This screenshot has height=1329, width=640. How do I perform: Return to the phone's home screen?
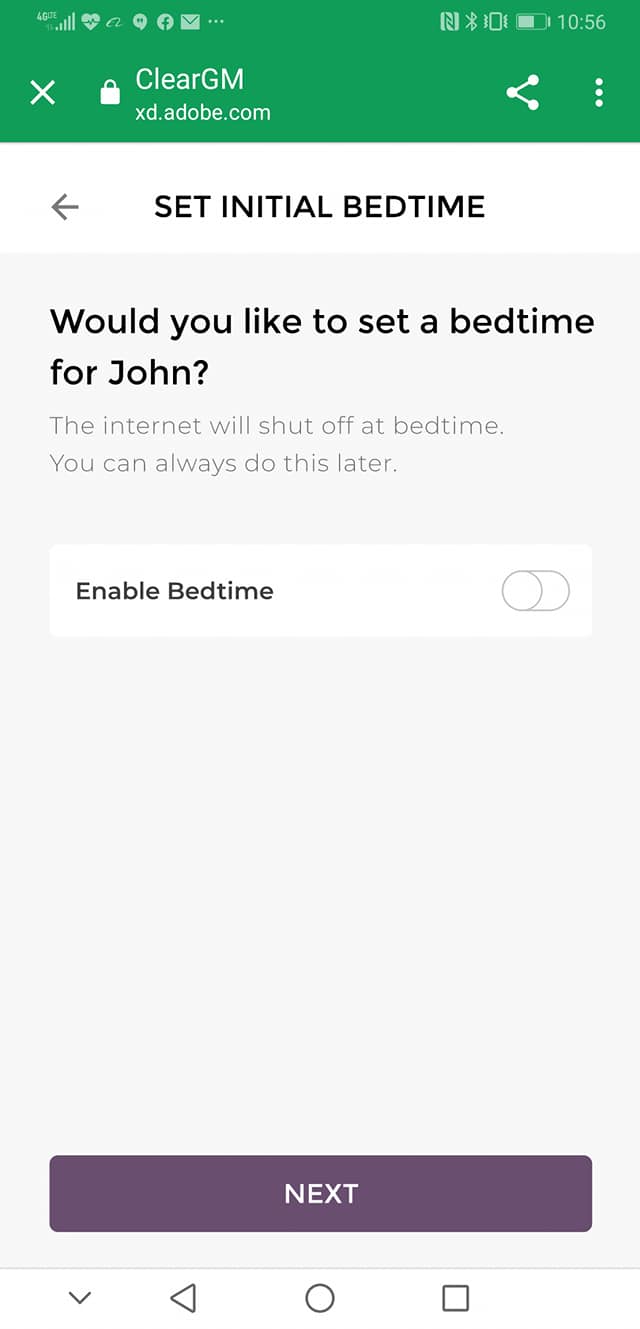[x=320, y=1298]
